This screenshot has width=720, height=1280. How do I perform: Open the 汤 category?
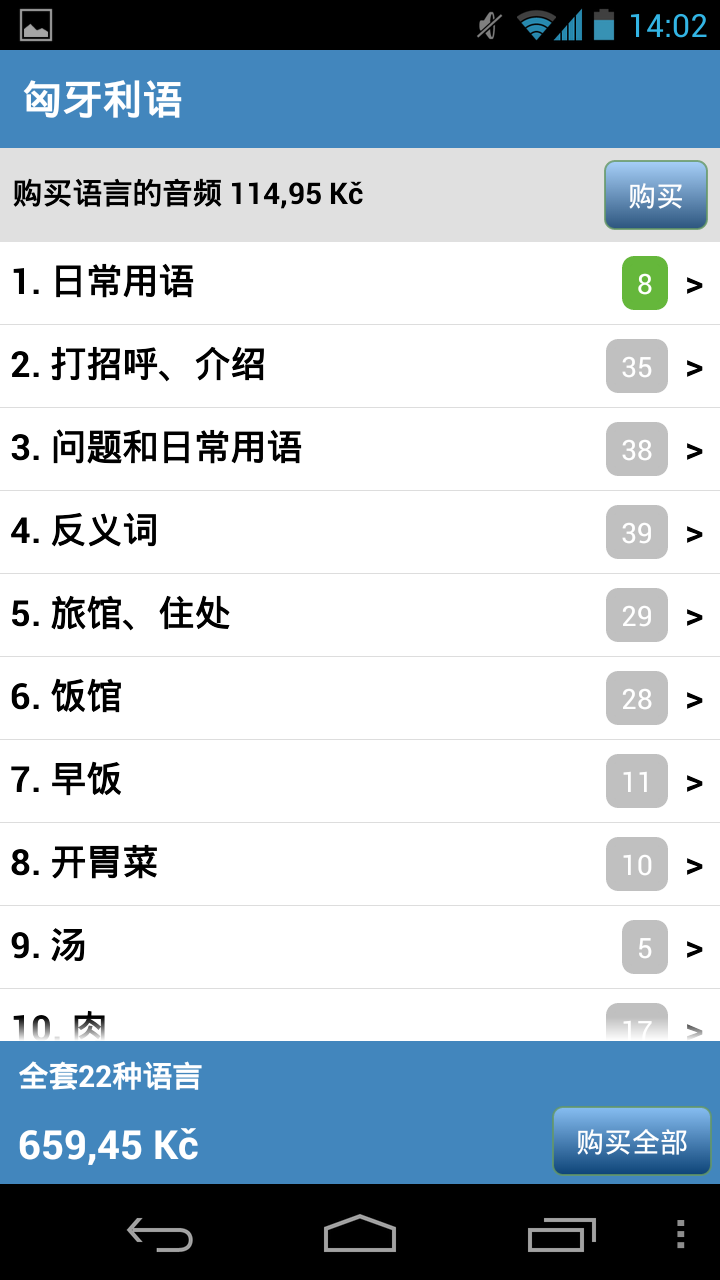360,947
